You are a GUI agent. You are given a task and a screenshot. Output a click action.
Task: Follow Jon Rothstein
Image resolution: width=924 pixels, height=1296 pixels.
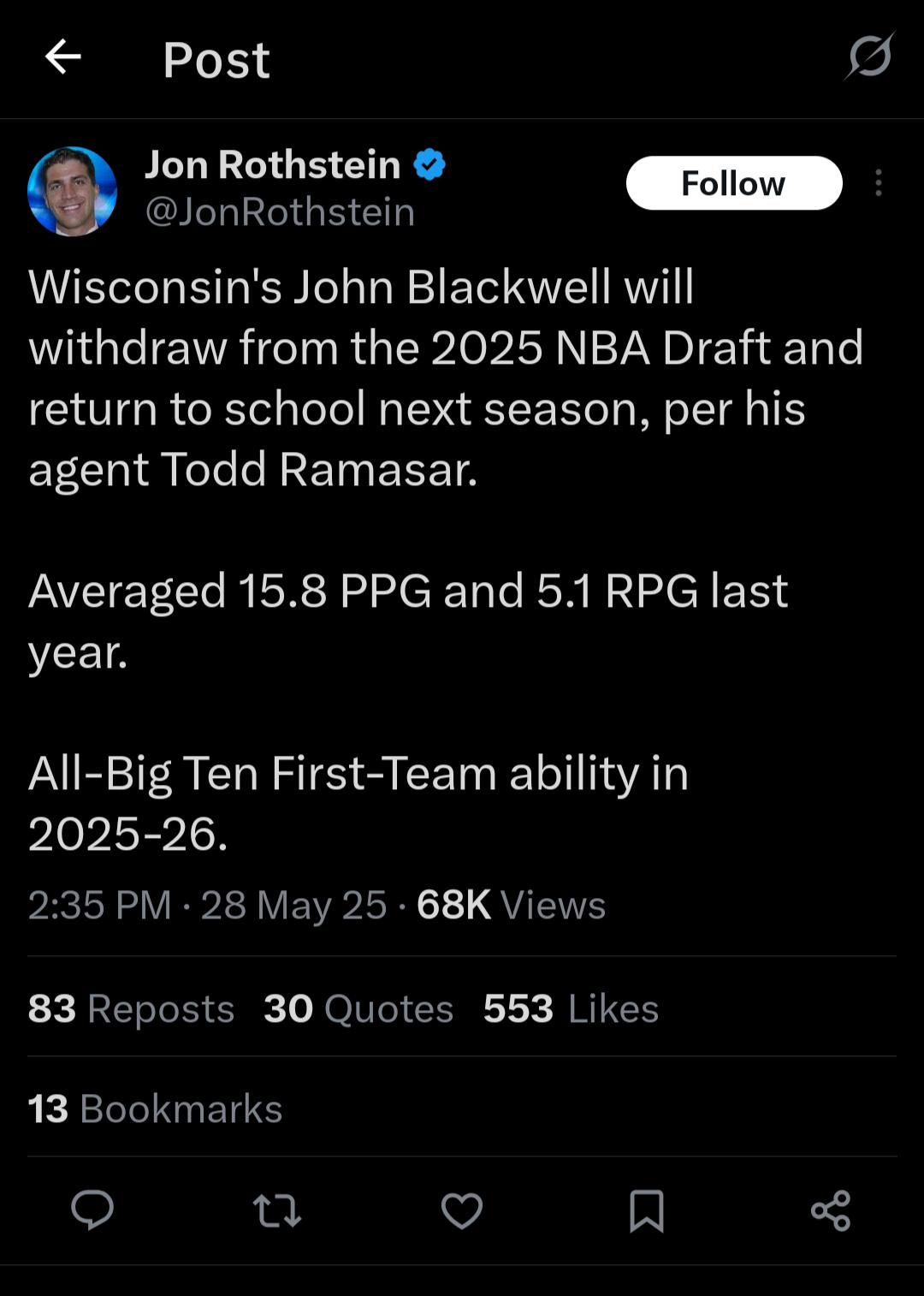733,183
